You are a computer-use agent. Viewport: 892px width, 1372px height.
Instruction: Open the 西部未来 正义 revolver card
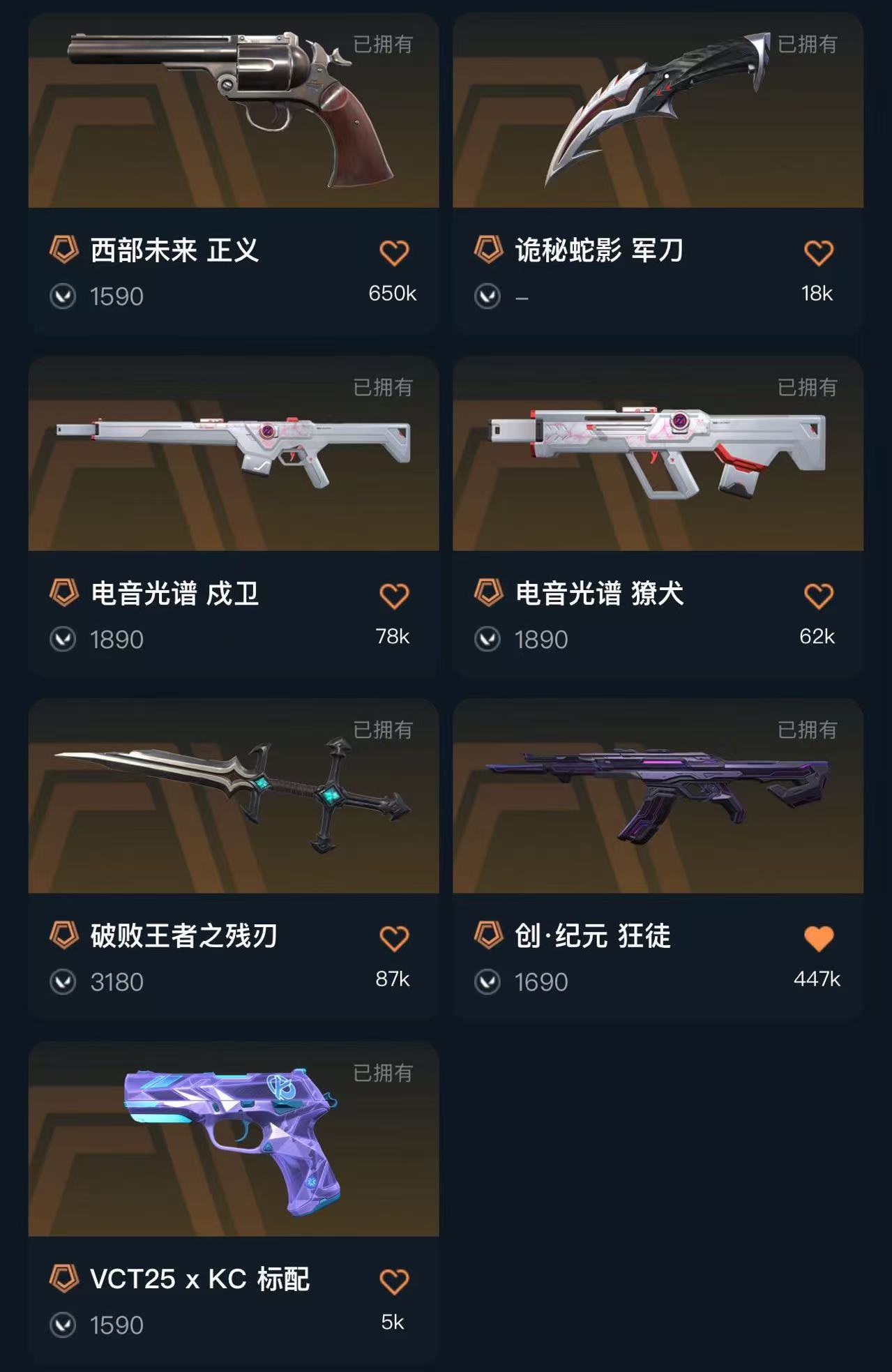pyautogui.click(x=233, y=112)
